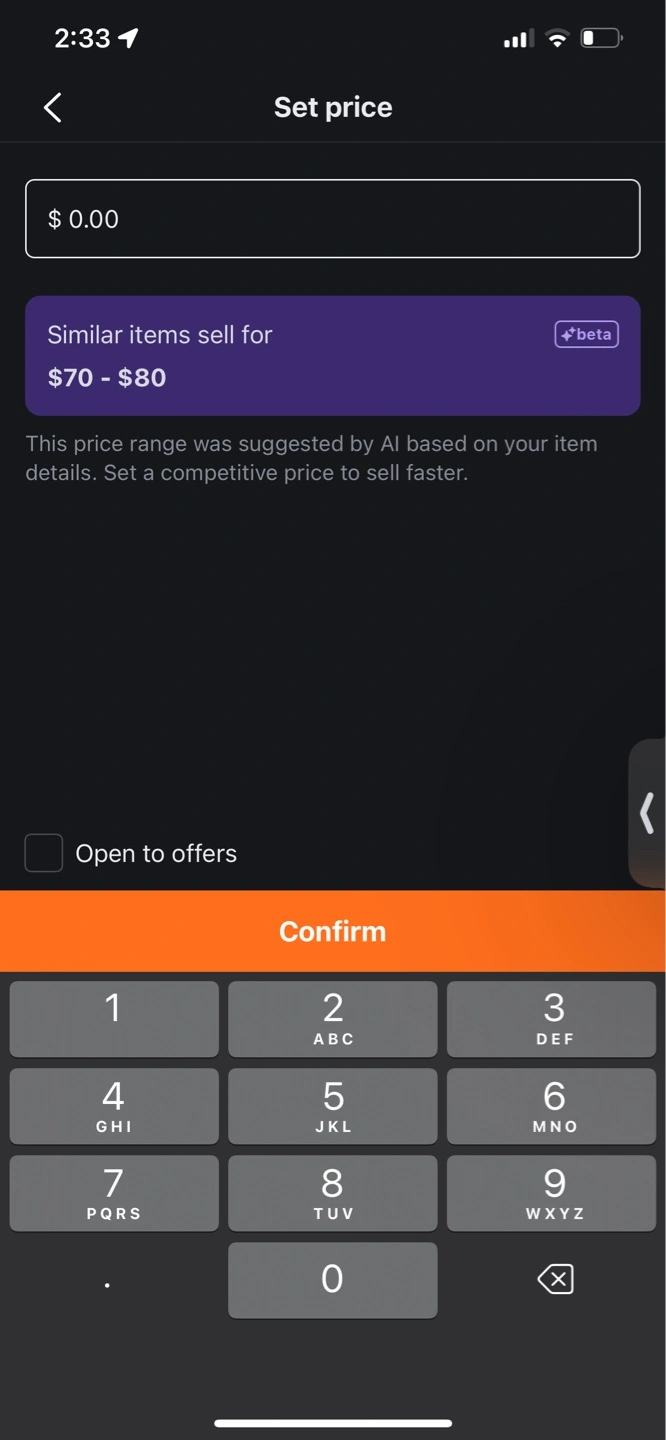Open the side handle arrow on right edge
Image resolution: width=666 pixels, height=1440 pixels.
(x=648, y=813)
